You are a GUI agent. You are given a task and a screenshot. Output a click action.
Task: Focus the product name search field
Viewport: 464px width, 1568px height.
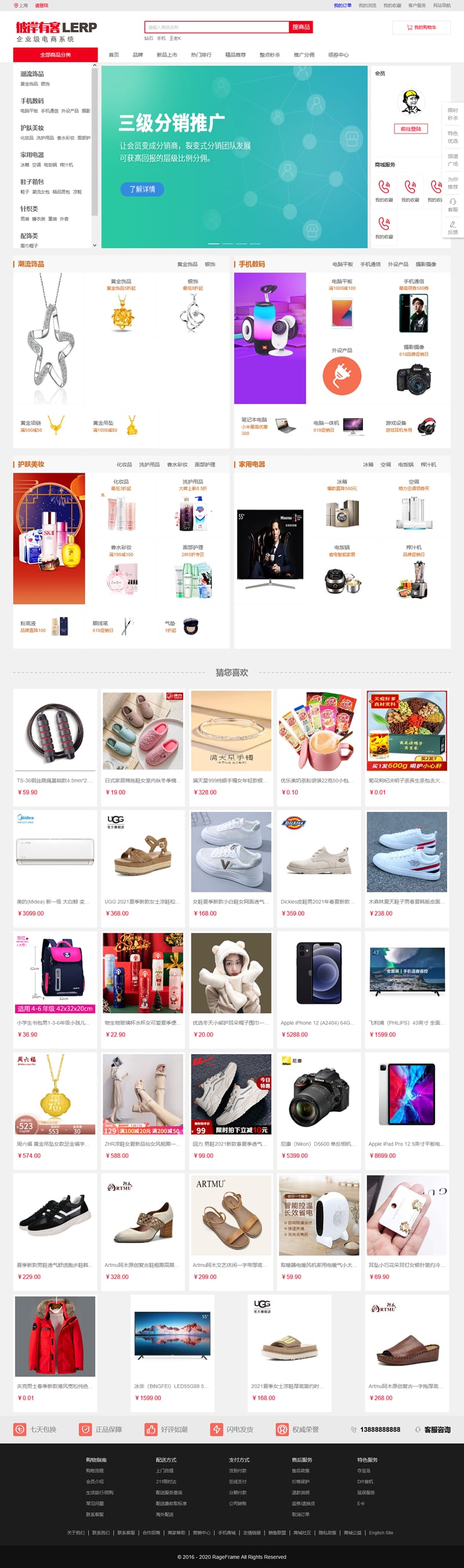216,27
